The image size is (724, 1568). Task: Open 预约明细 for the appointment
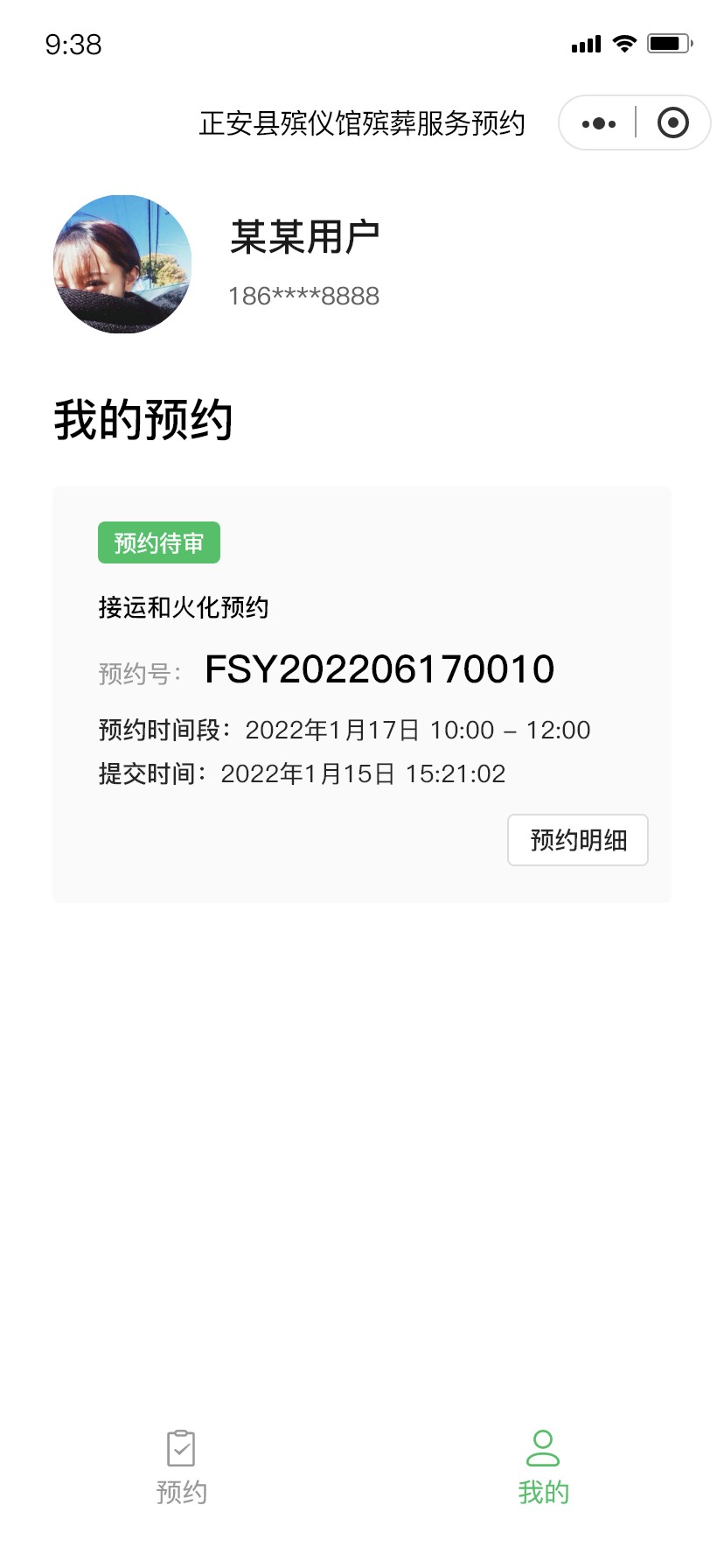click(578, 840)
